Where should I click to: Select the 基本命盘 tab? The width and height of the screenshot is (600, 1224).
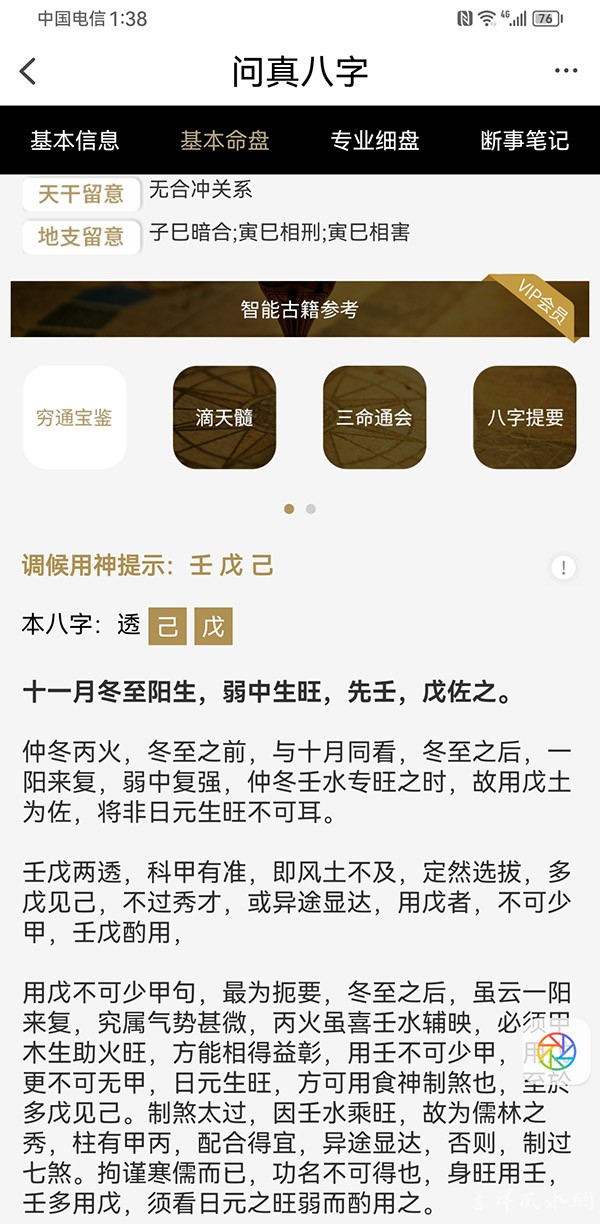point(225,140)
